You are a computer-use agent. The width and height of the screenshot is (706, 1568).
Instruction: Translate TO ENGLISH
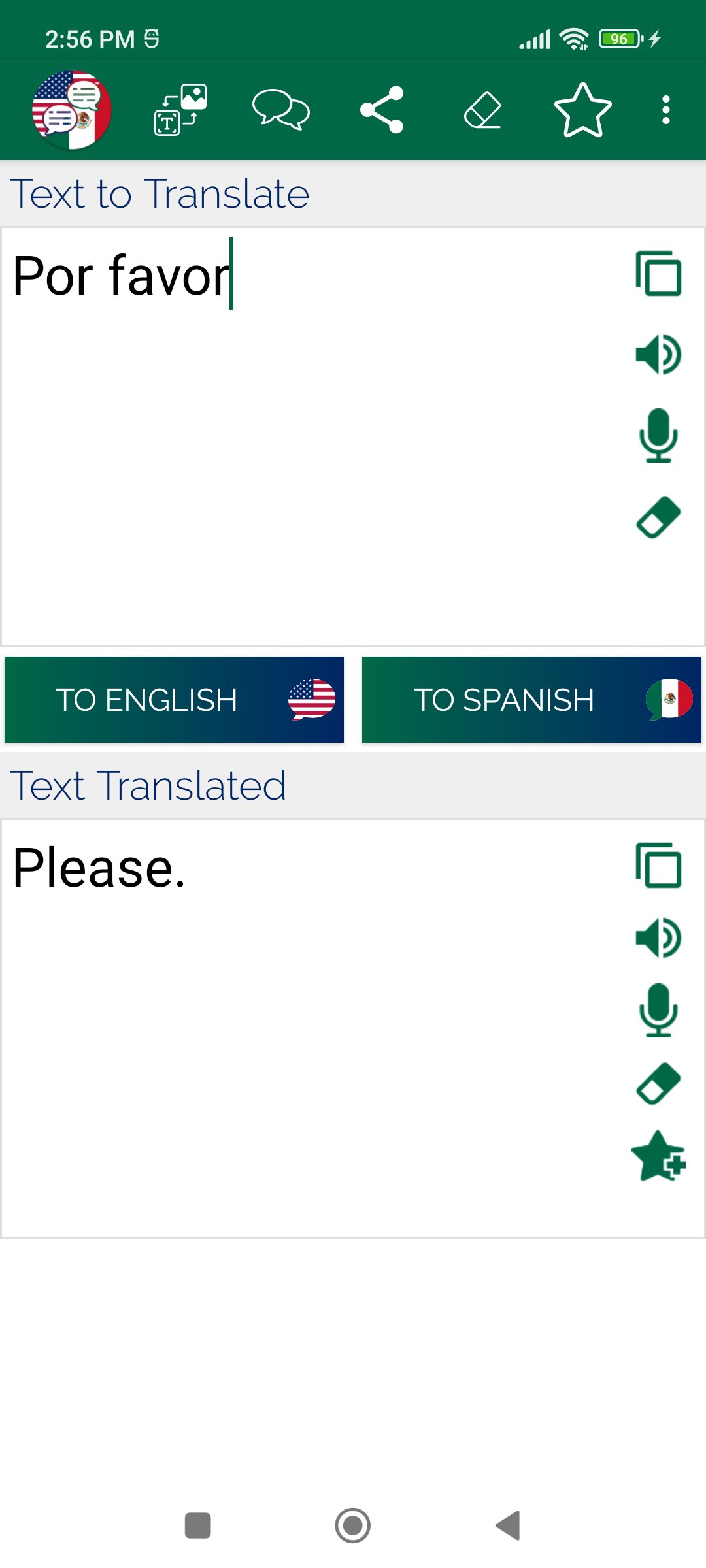coord(174,700)
